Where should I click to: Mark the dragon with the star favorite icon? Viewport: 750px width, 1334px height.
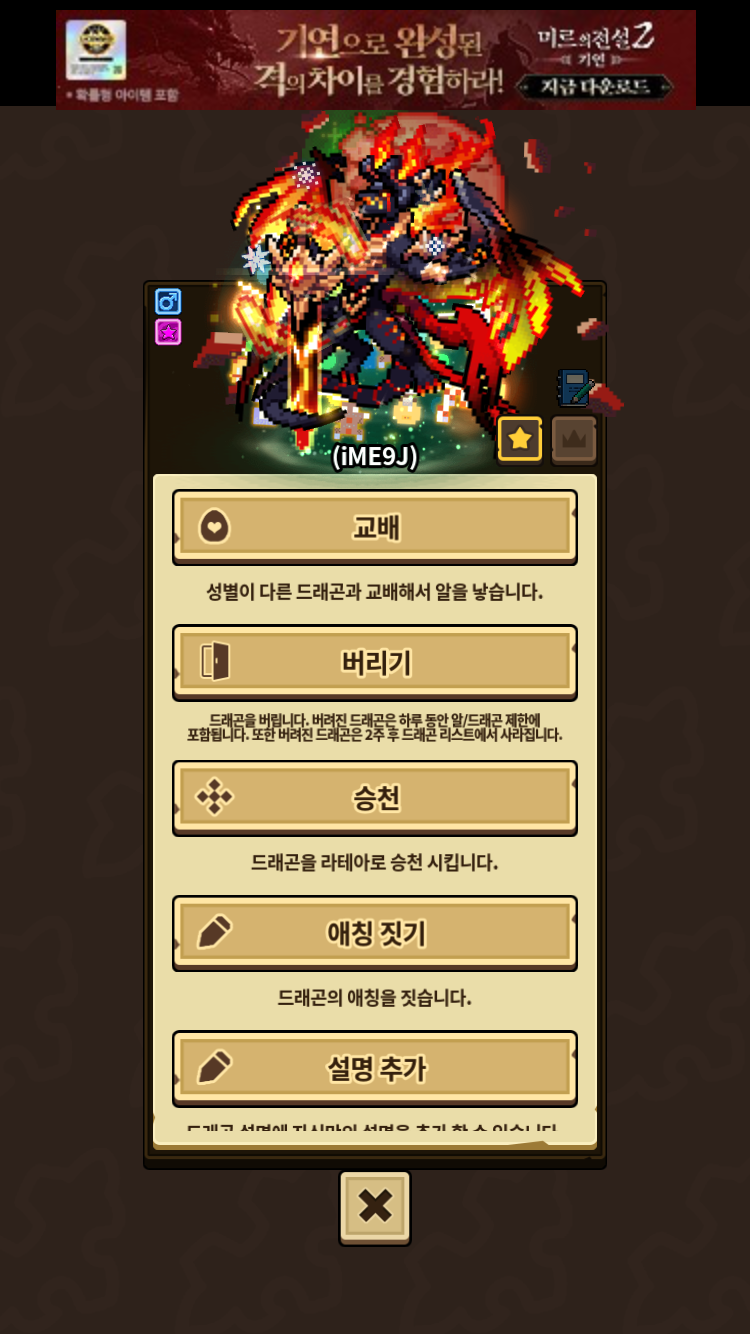[x=520, y=439]
